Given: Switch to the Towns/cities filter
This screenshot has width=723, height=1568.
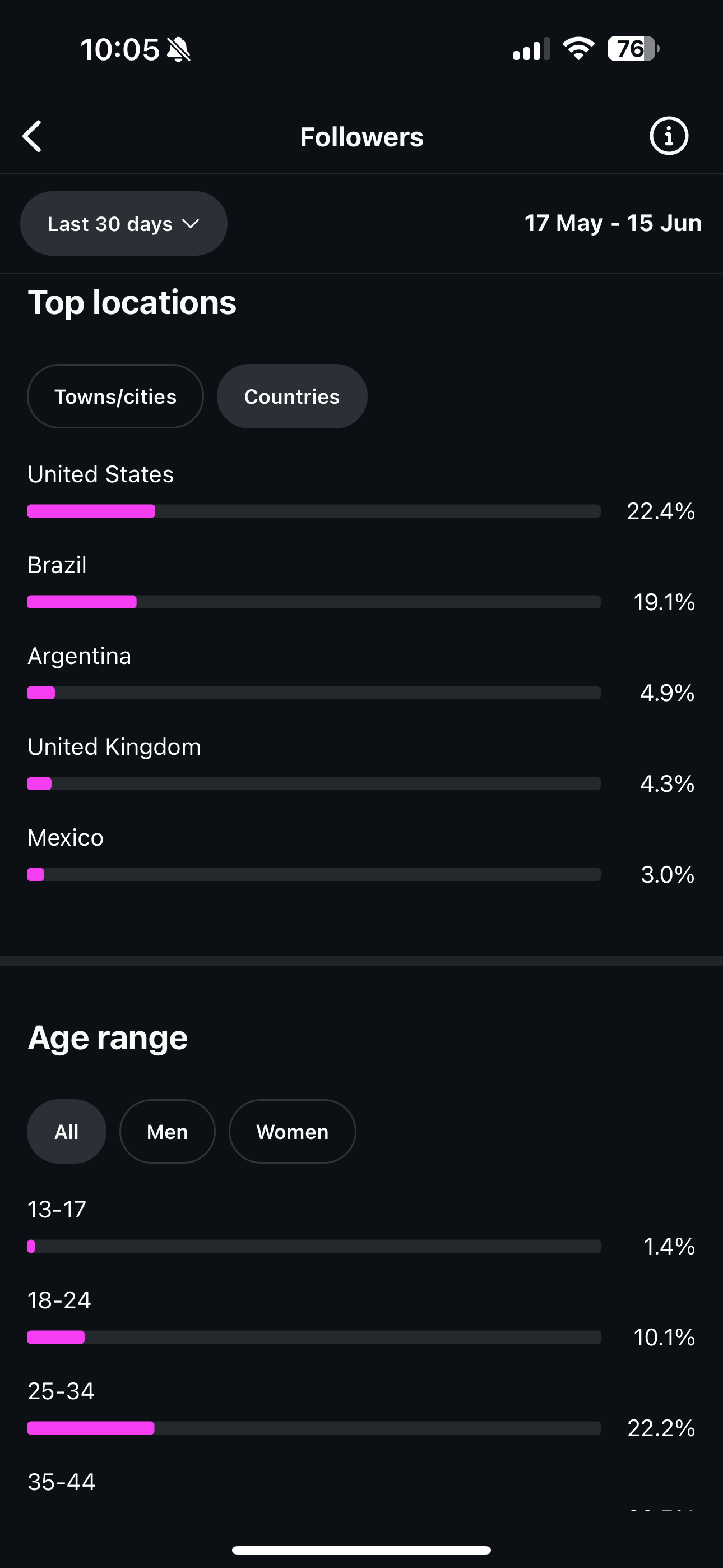Looking at the screenshot, I should pos(115,396).
